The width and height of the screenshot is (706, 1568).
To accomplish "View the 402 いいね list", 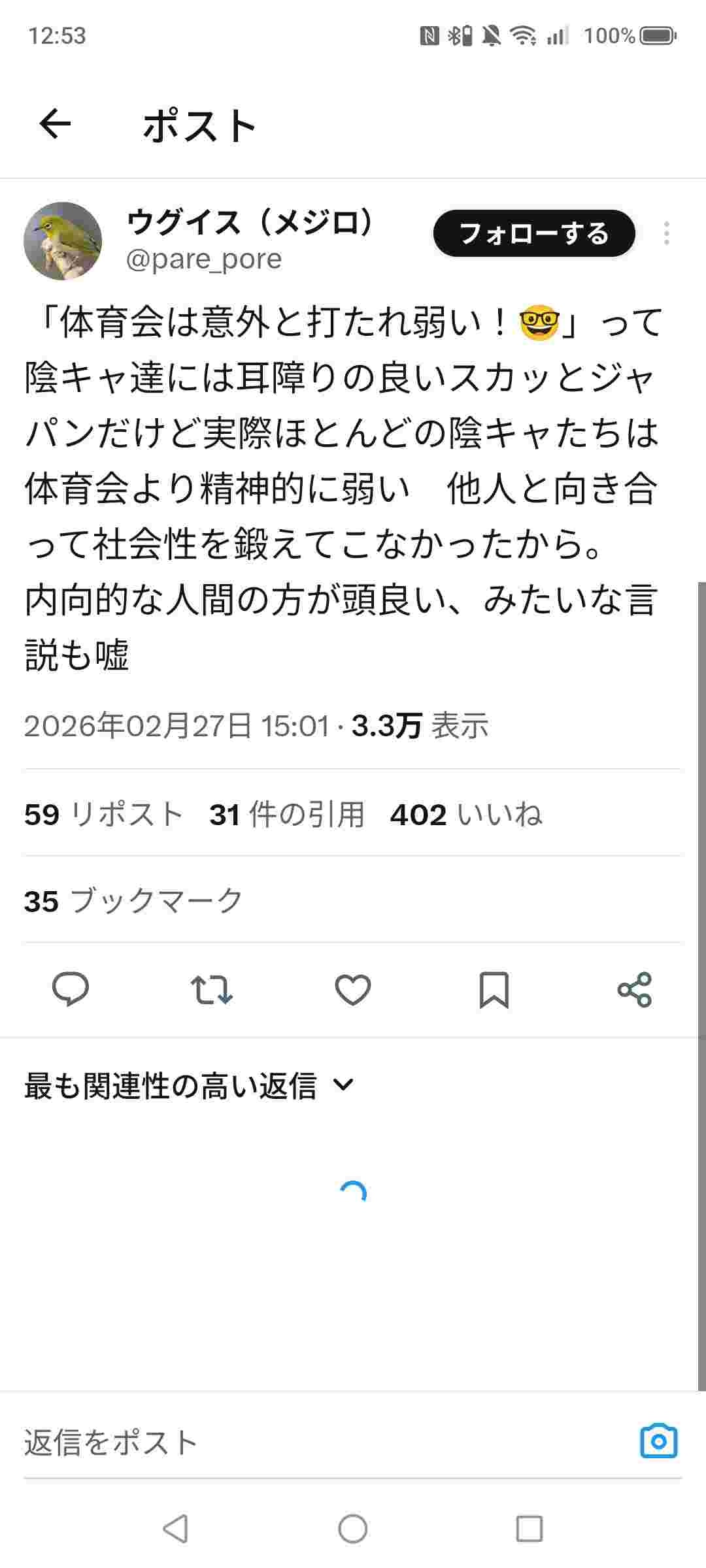I will [466, 815].
